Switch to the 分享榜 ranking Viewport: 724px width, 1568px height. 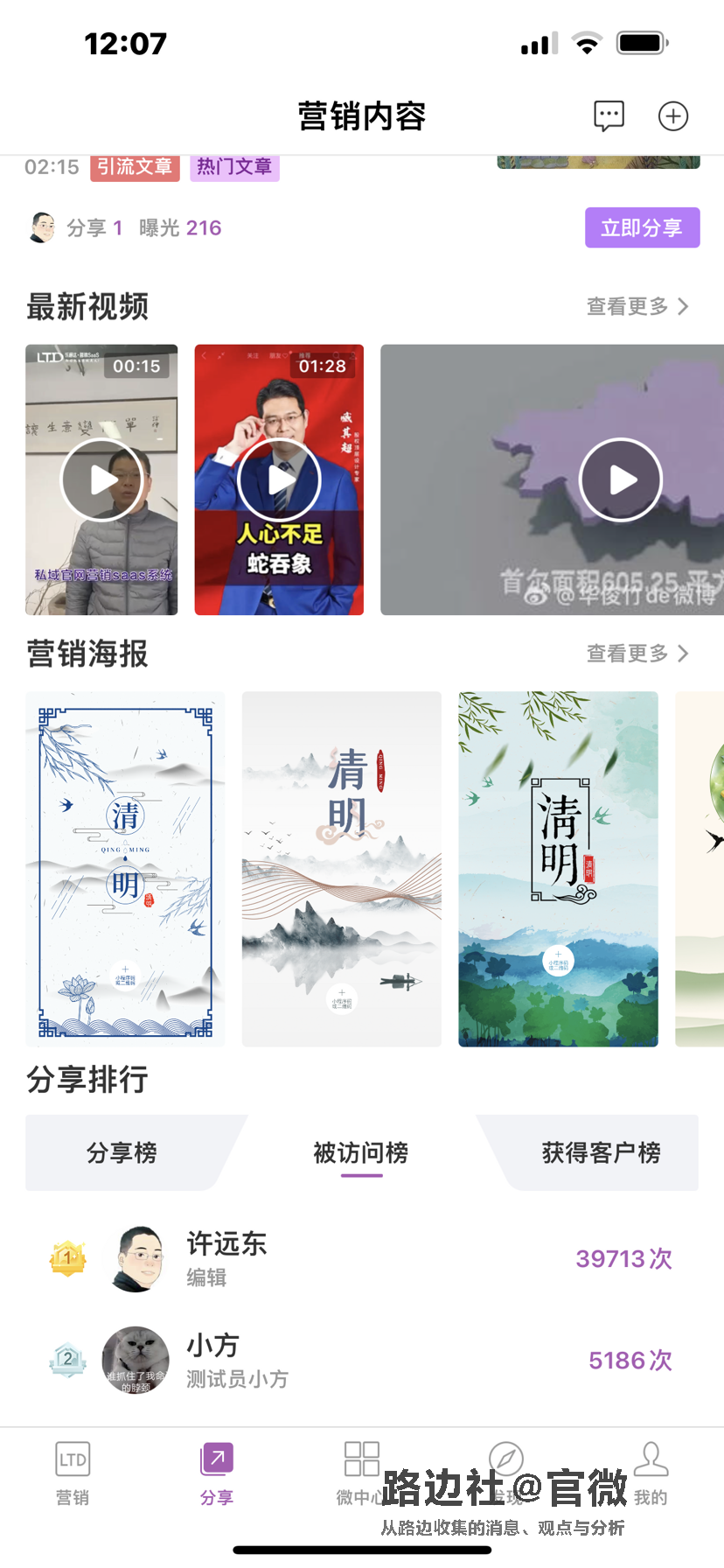(x=122, y=1152)
